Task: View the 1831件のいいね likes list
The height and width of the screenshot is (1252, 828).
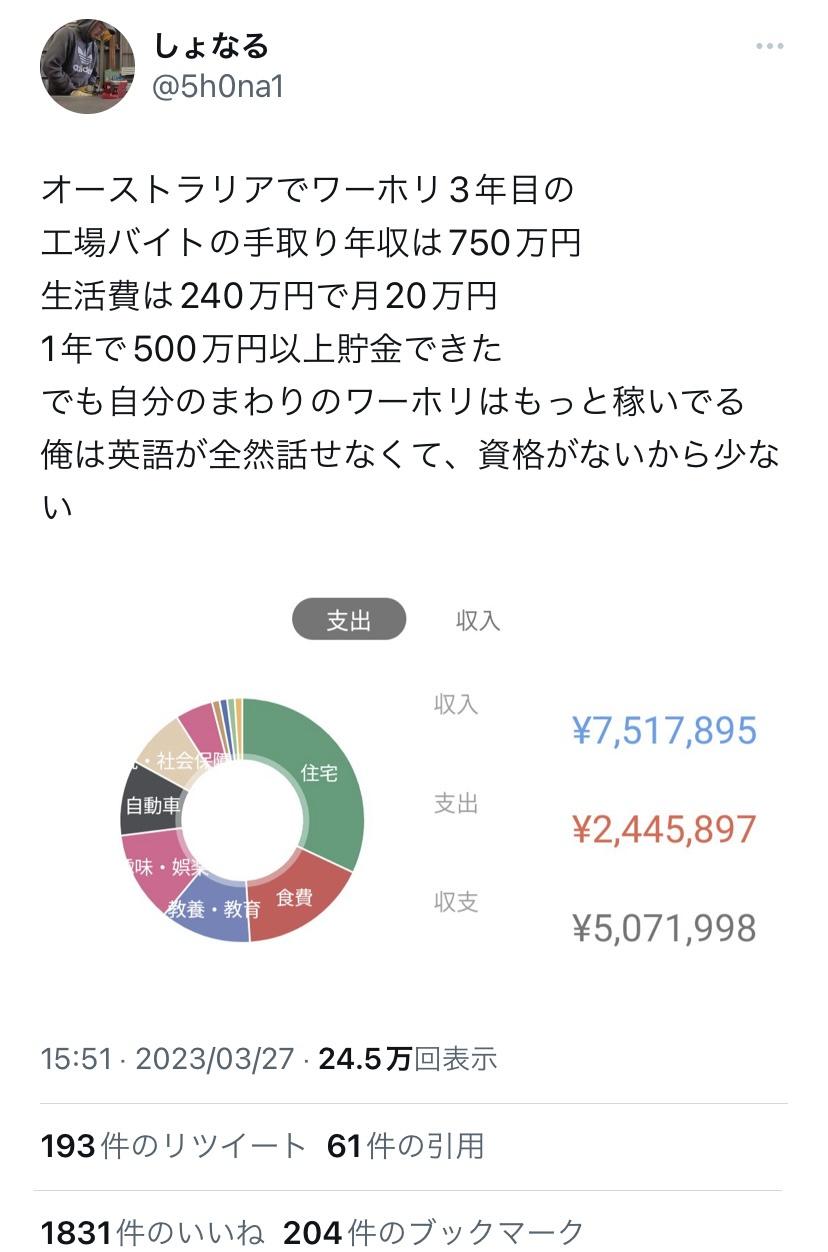Action: (x=153, y=1230)
